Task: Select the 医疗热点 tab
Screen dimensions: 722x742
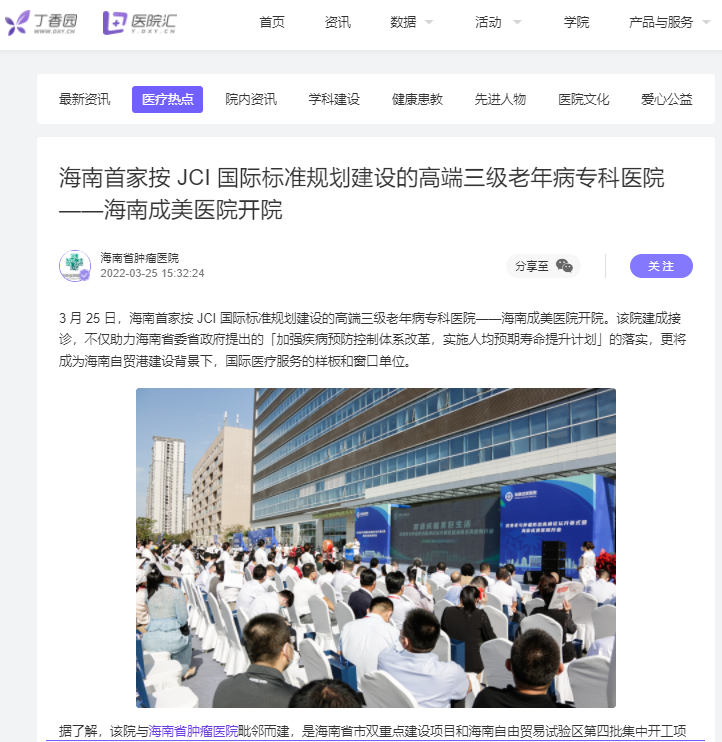Action: click(x=167, y=99)
